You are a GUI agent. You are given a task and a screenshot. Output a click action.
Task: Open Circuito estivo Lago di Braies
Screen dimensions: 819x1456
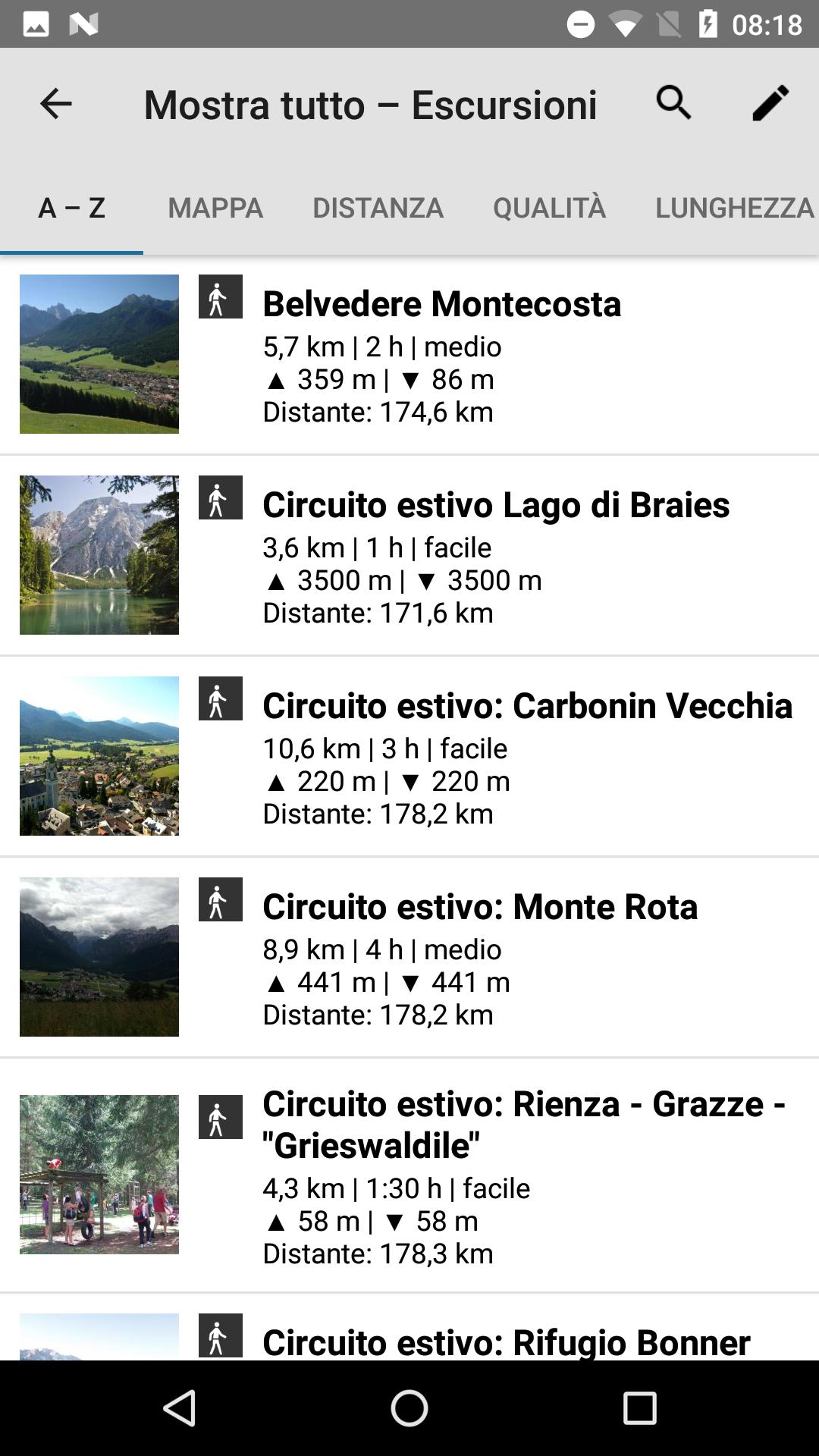point(409,555)
